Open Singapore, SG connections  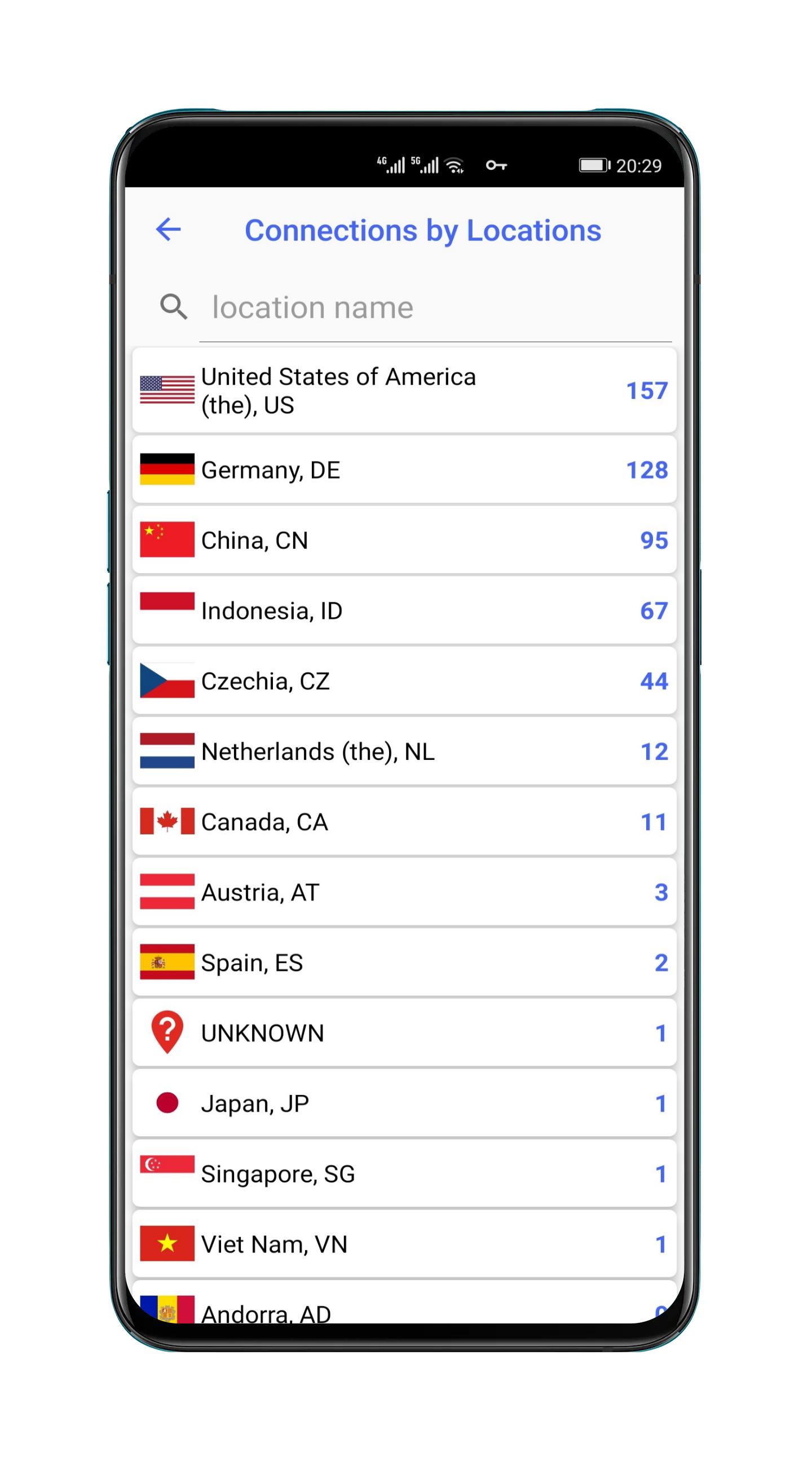(x=404, y=1173)
